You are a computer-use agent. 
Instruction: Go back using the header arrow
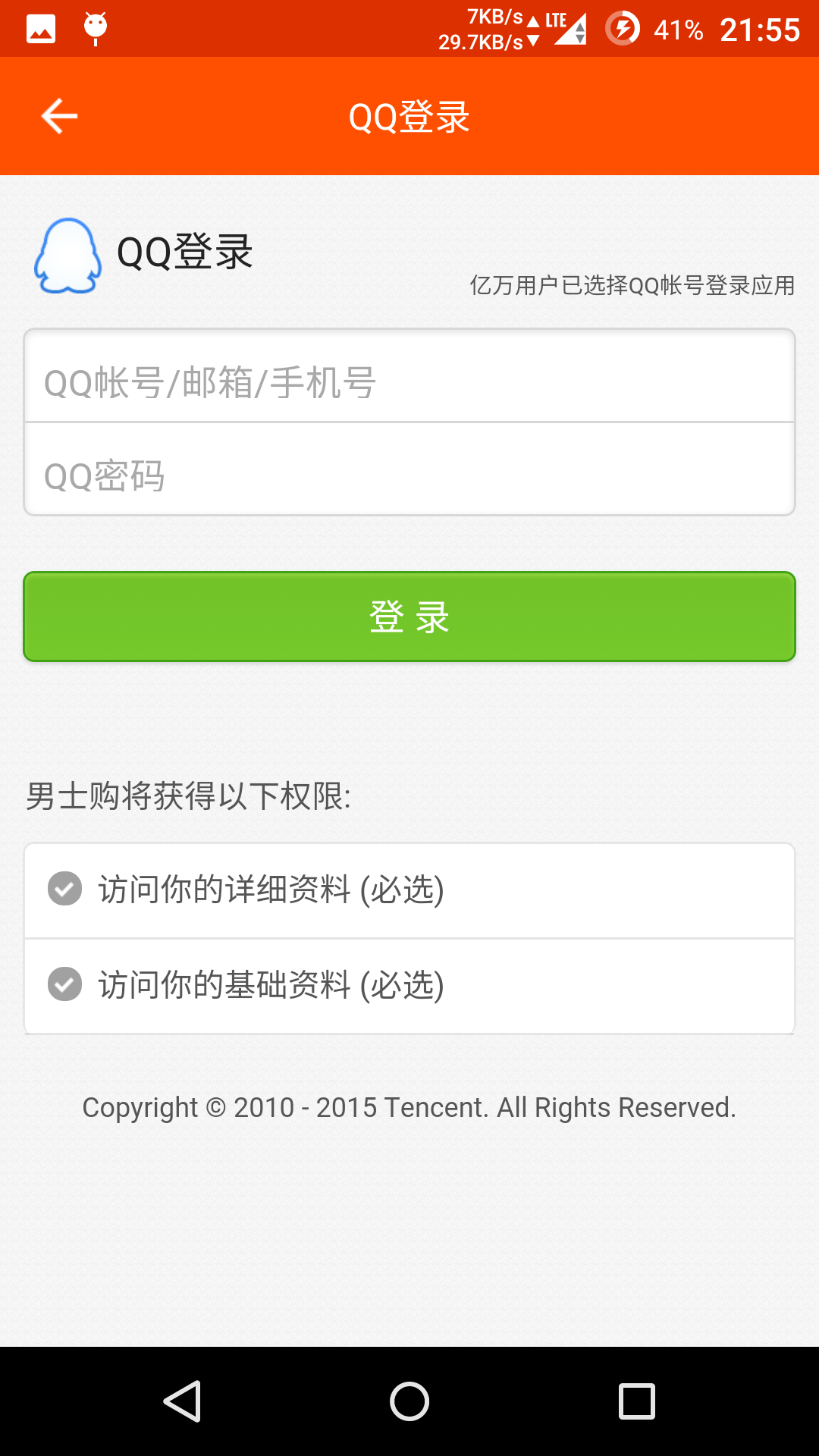pyautogui.click(x=59, y=116)
